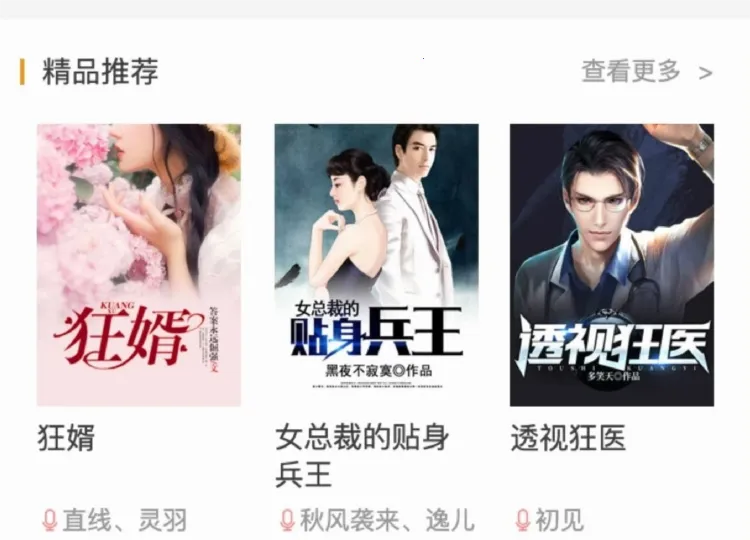Open the 透视狂医 book cover
This screenshot has width=750, height=540.
612,265
